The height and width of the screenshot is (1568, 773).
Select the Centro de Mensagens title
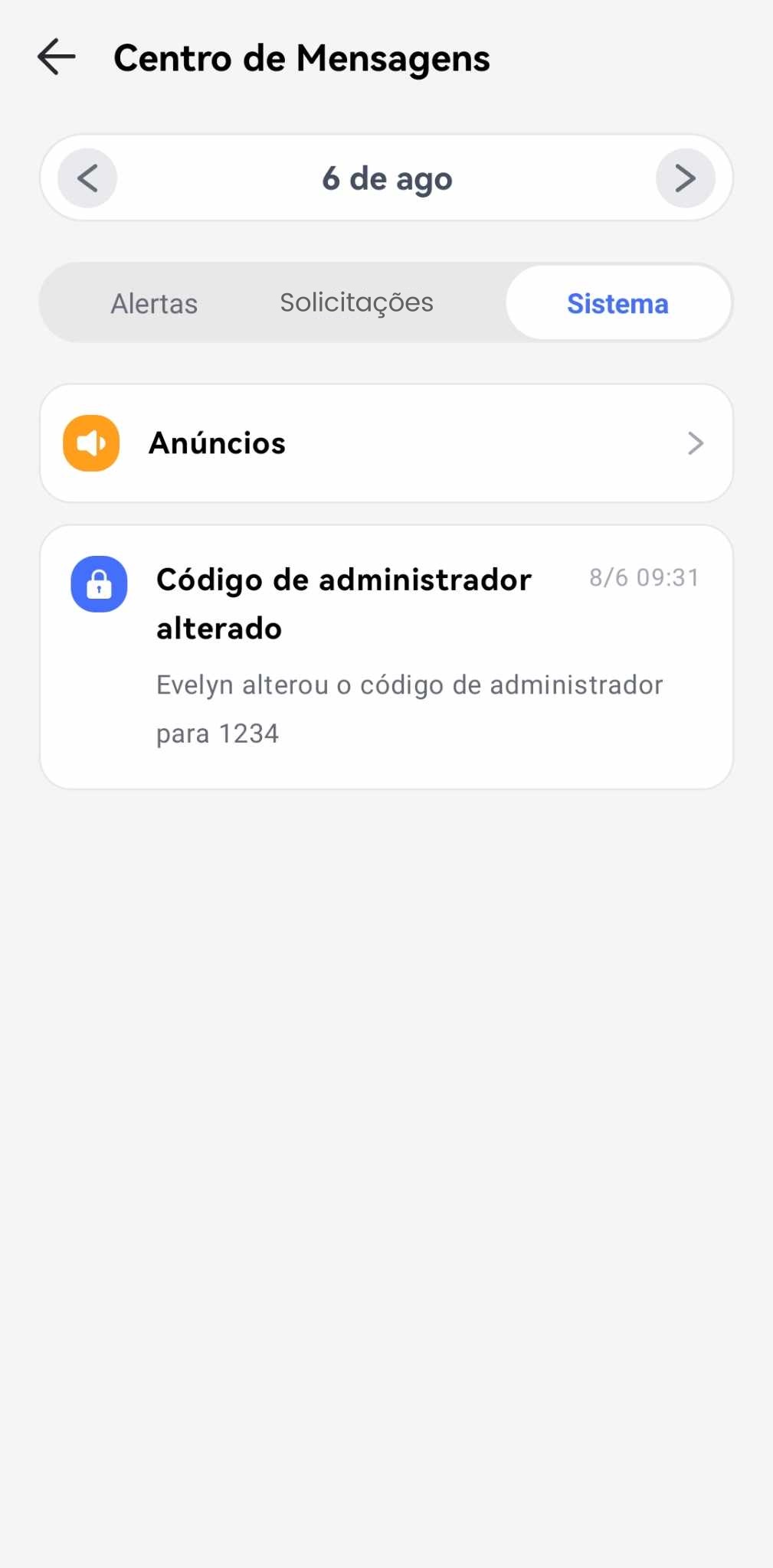pyautogui.click(x=302, y=57)
